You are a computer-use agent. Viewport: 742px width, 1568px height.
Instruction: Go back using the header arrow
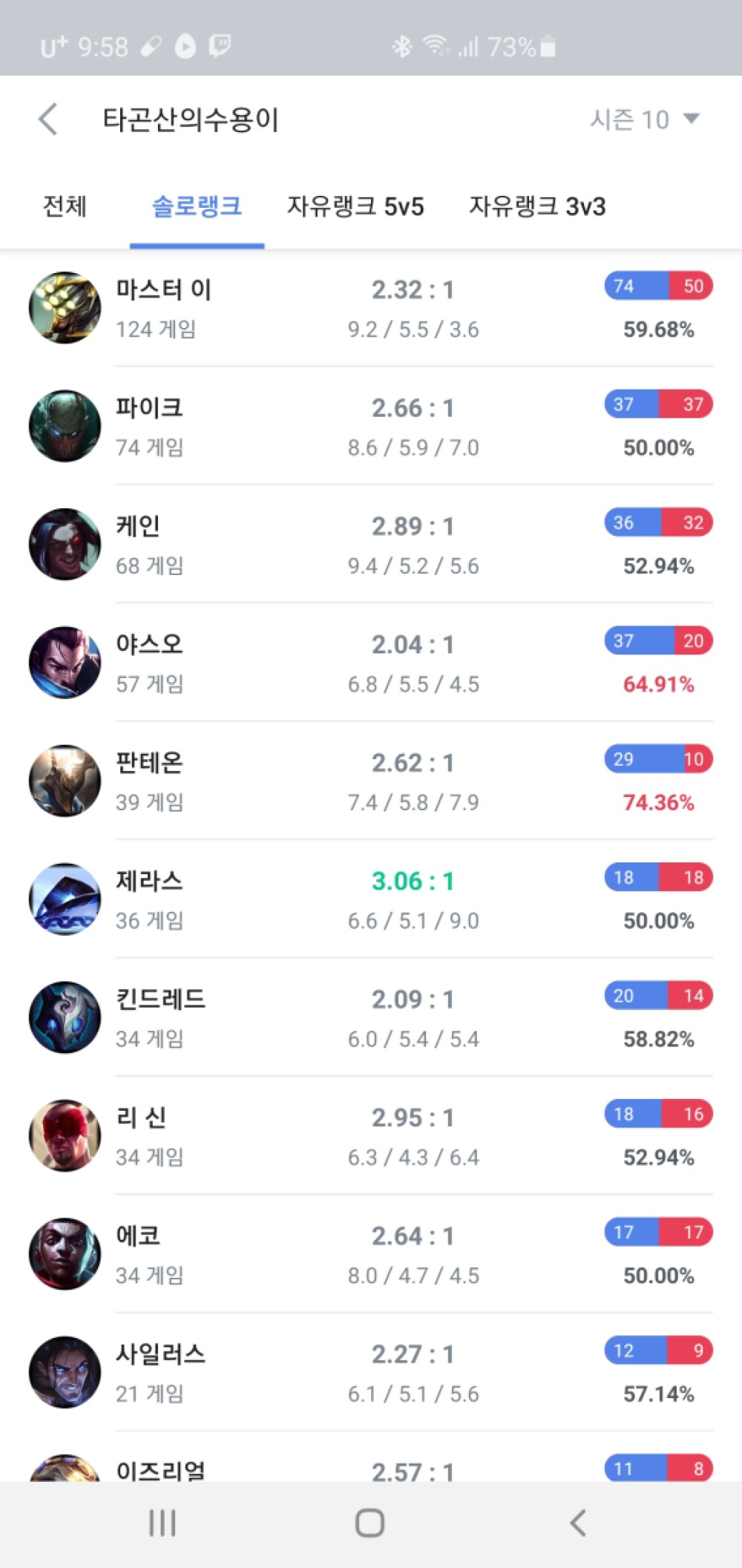[x=48, y=119]
